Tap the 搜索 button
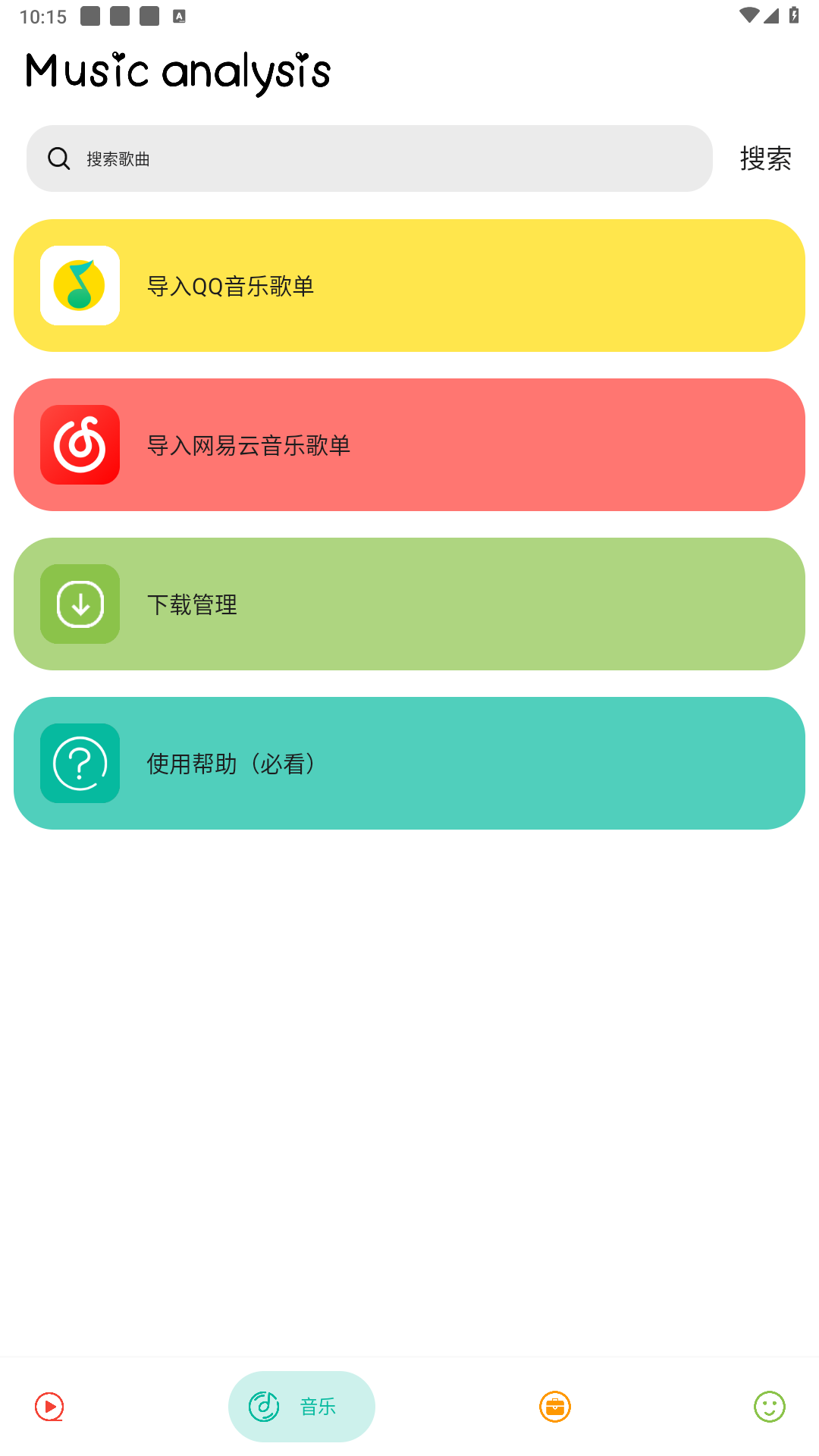Image resolution: width=819 pixels, height=1456 pixels. pos(765,158)
